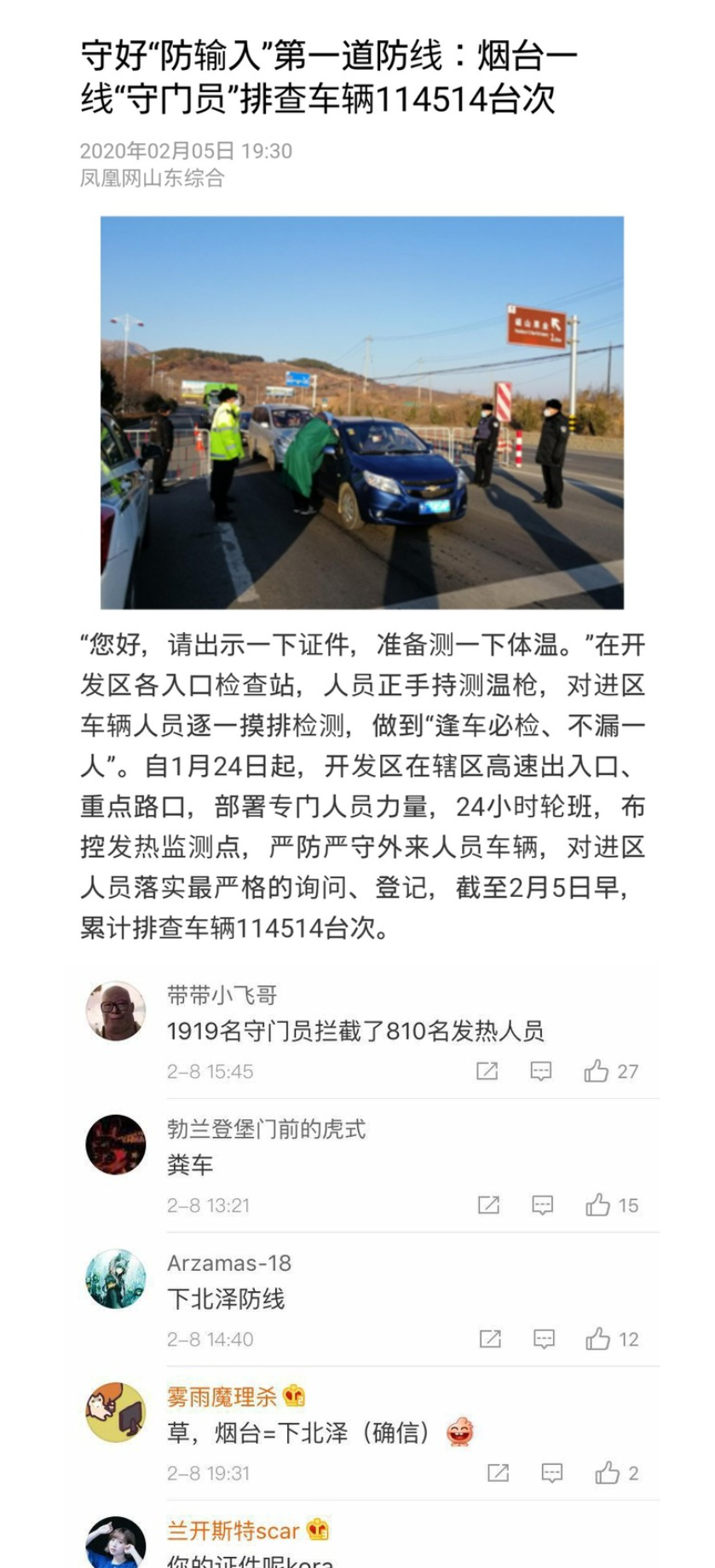Share the comment by Arzamas-18
Image resolution: width=715 pixels, height=1568 pixels.
coord(490,1339)
